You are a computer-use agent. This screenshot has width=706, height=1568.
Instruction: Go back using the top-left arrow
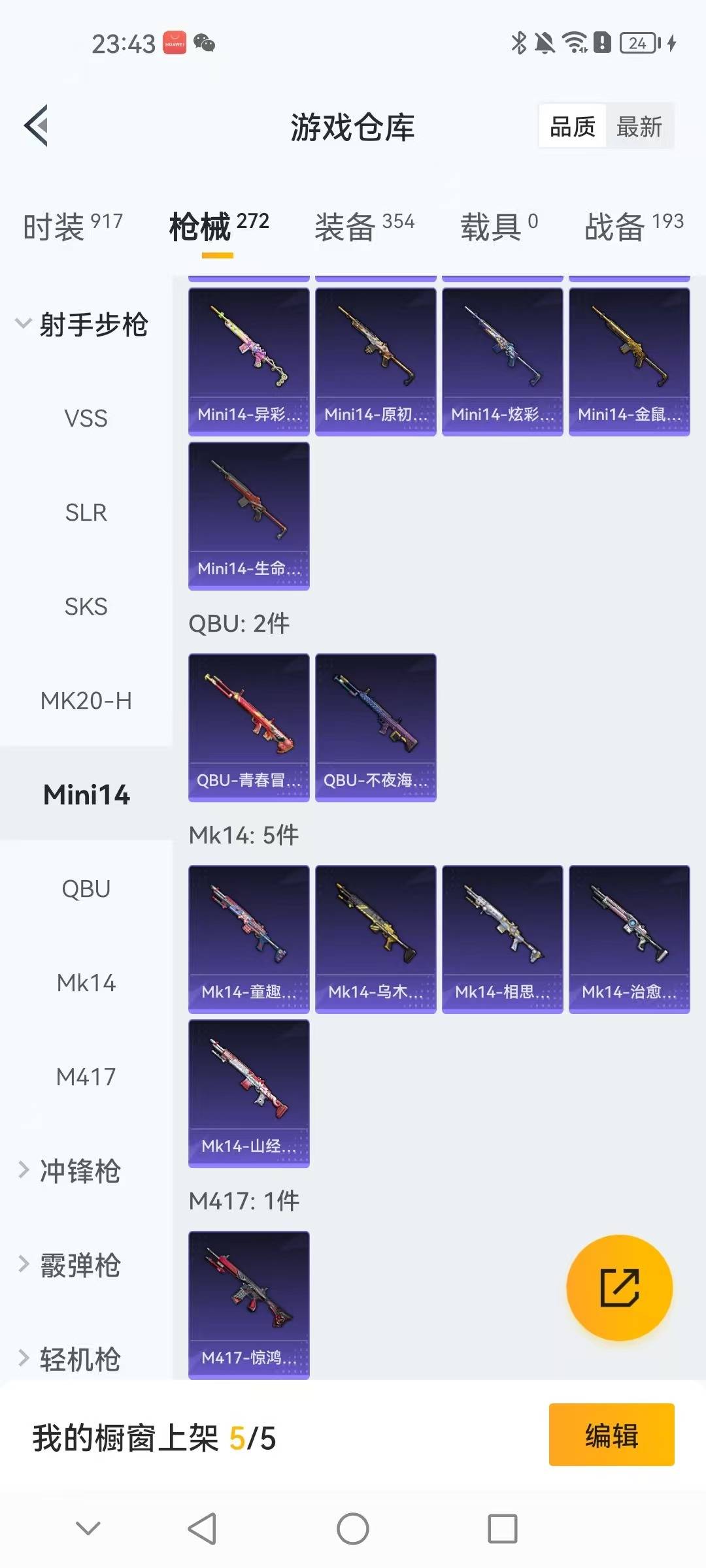(x=37, y=125)
